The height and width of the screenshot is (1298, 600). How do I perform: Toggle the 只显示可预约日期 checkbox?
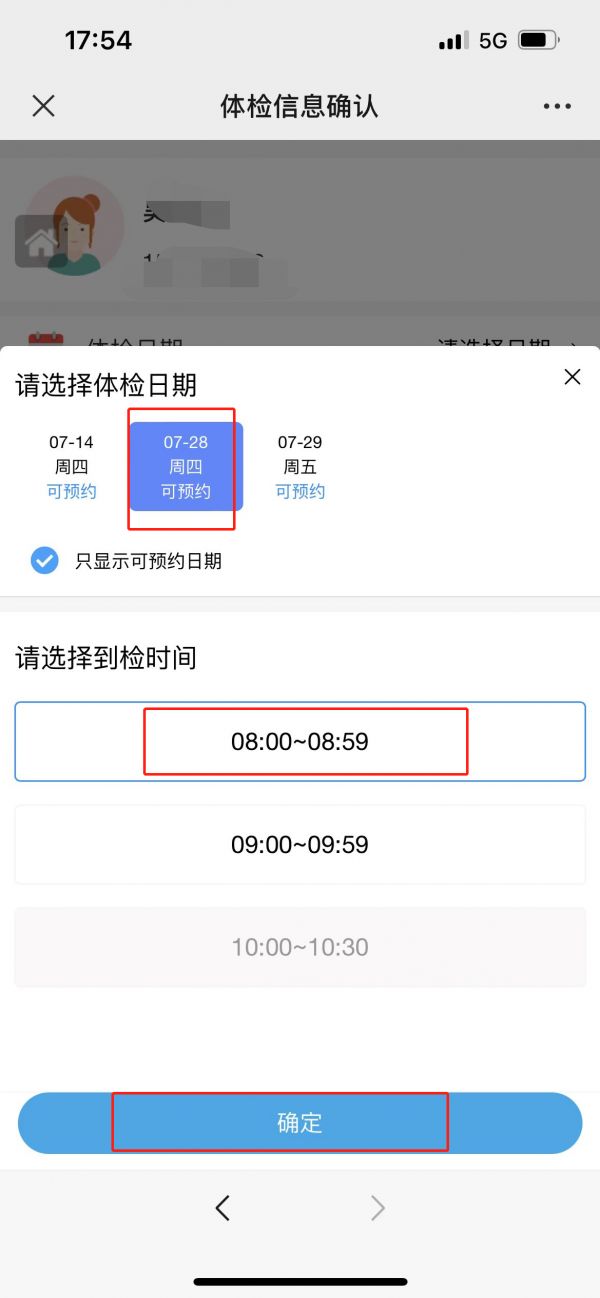click(x=44, y=561)
